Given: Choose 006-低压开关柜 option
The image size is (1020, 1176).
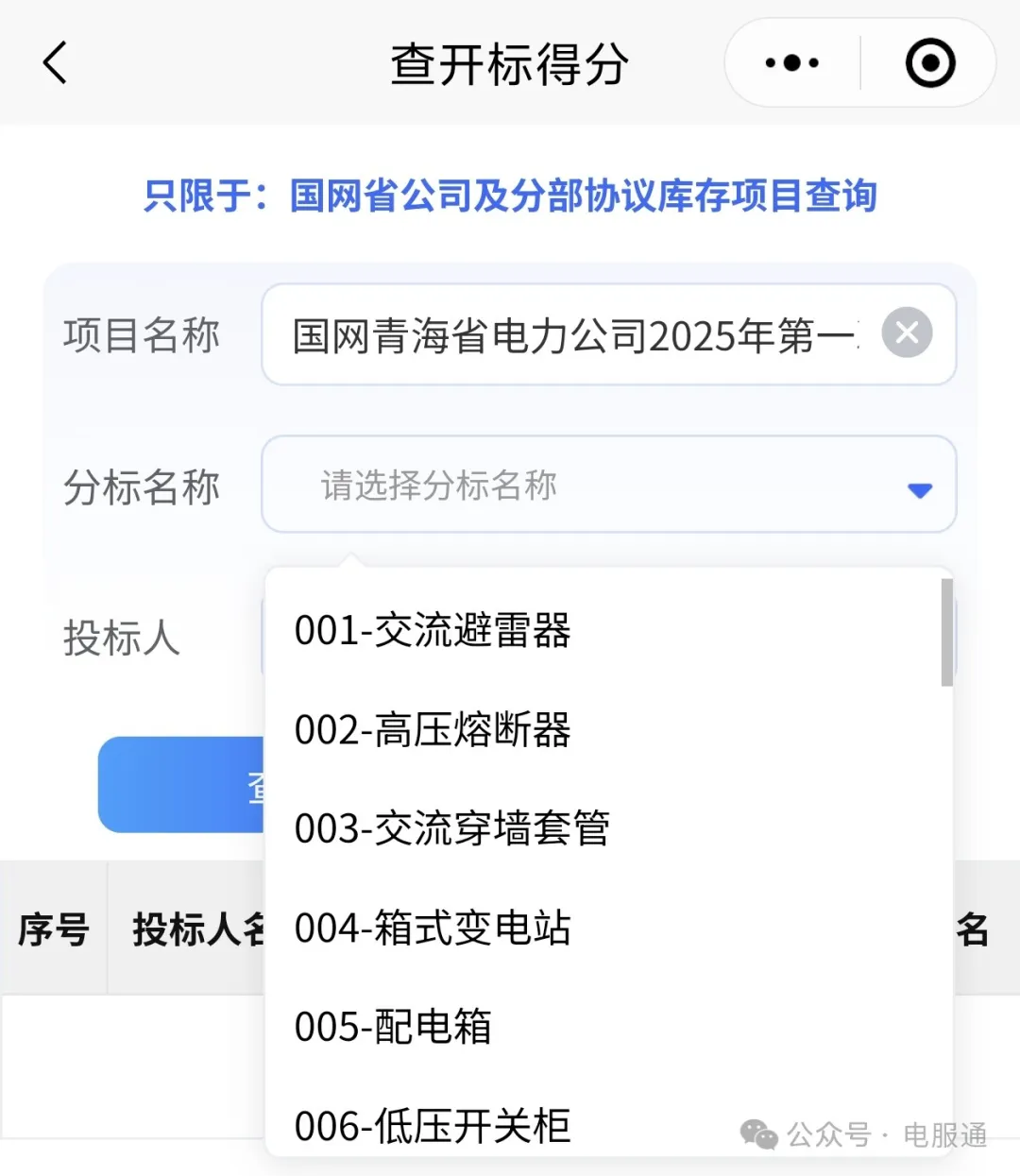Looking at the screenshot, I should 432,1126.
